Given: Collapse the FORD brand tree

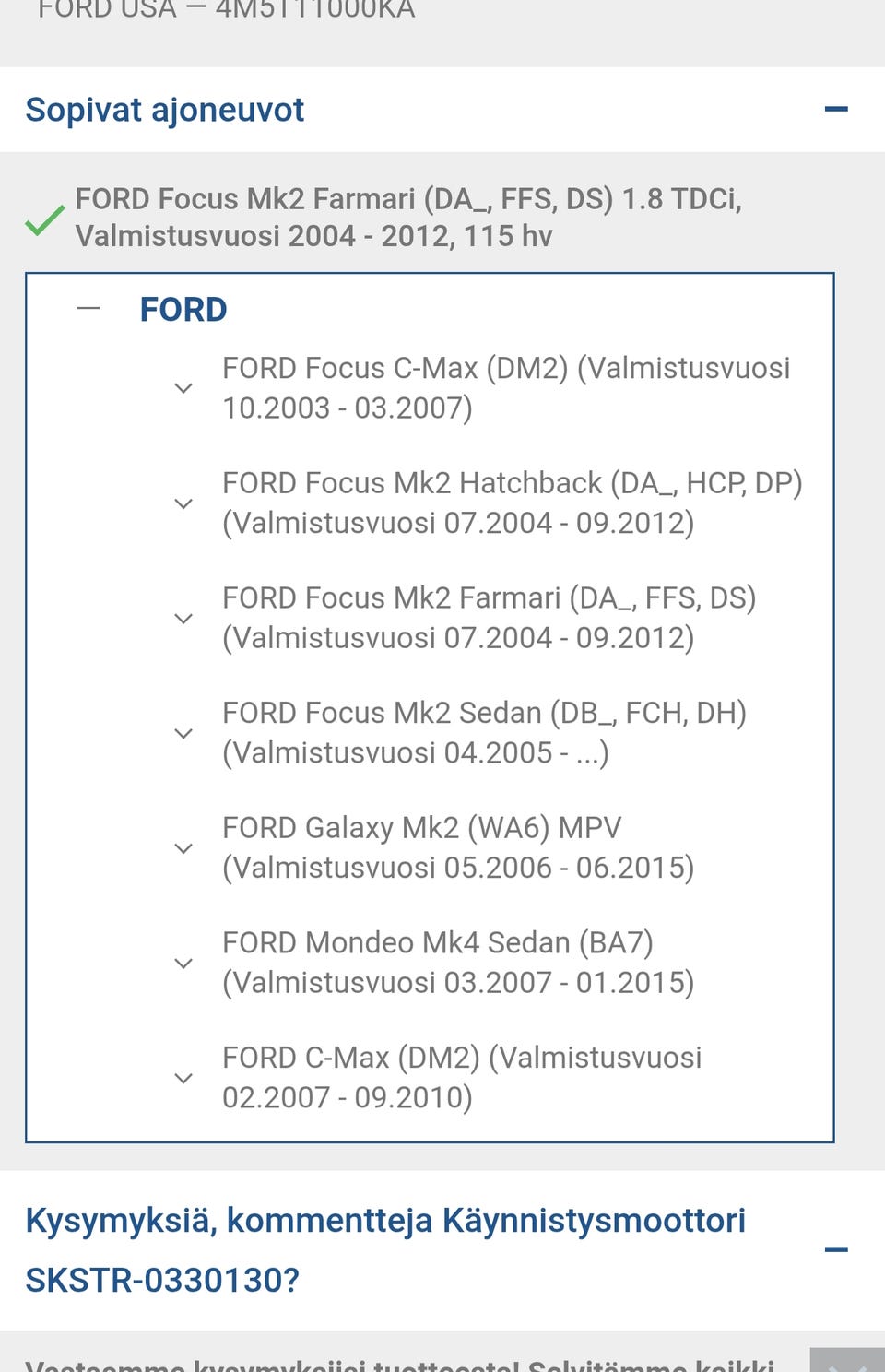Looking at the screenshot, I should [x=88, y=309].
